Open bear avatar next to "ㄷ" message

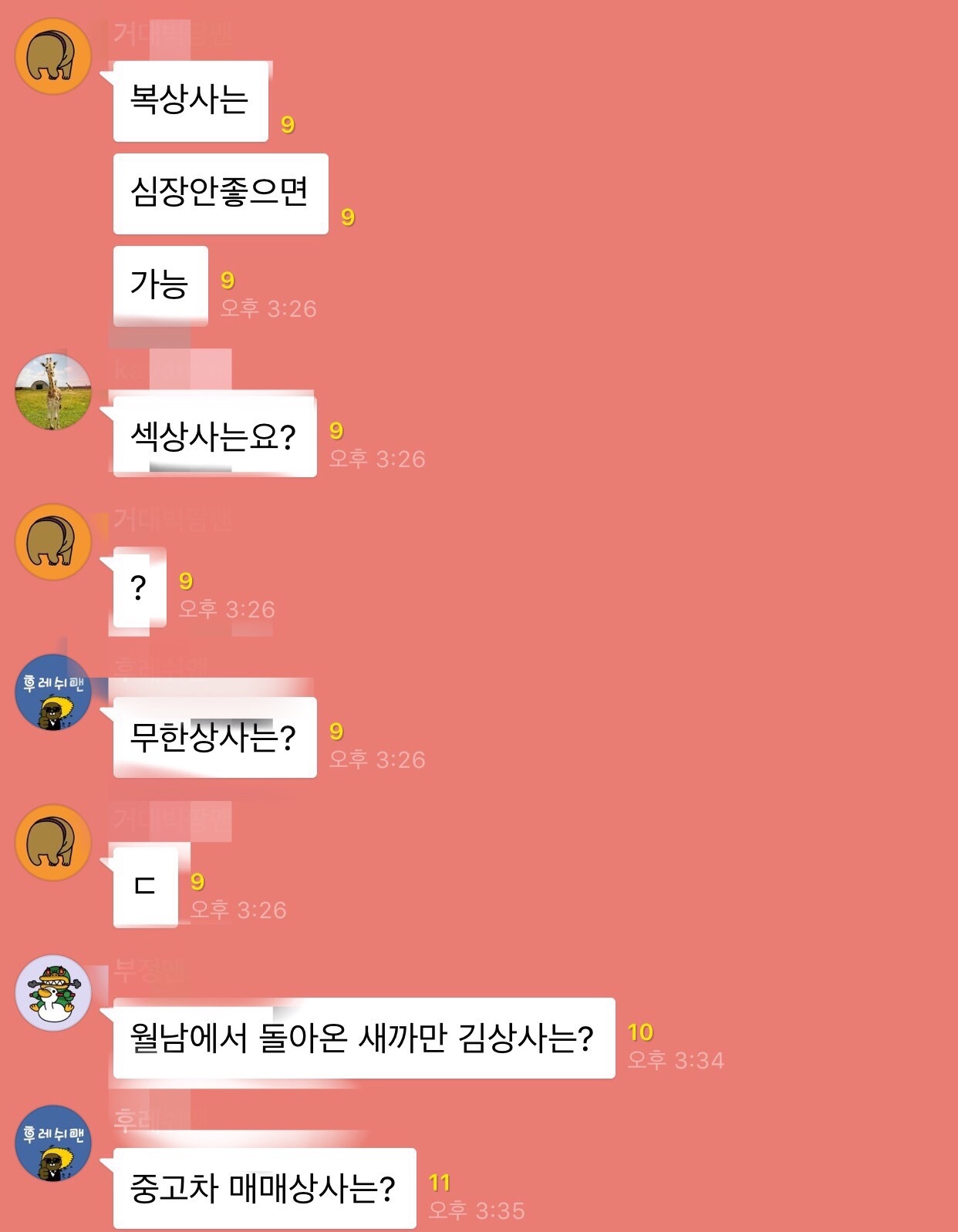[x=53, y=842]
